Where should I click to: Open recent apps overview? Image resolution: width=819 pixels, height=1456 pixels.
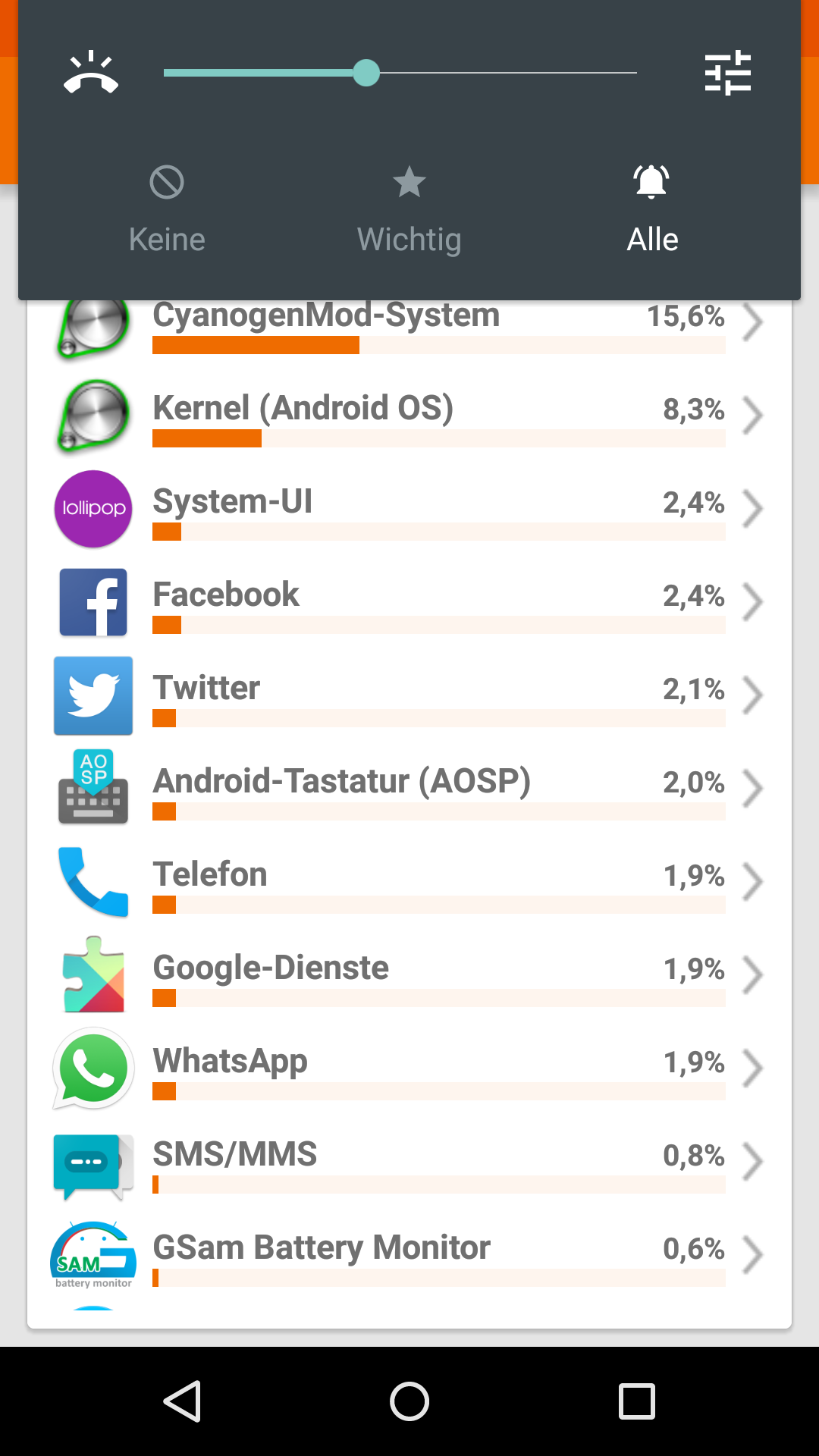click(637, 1401)
